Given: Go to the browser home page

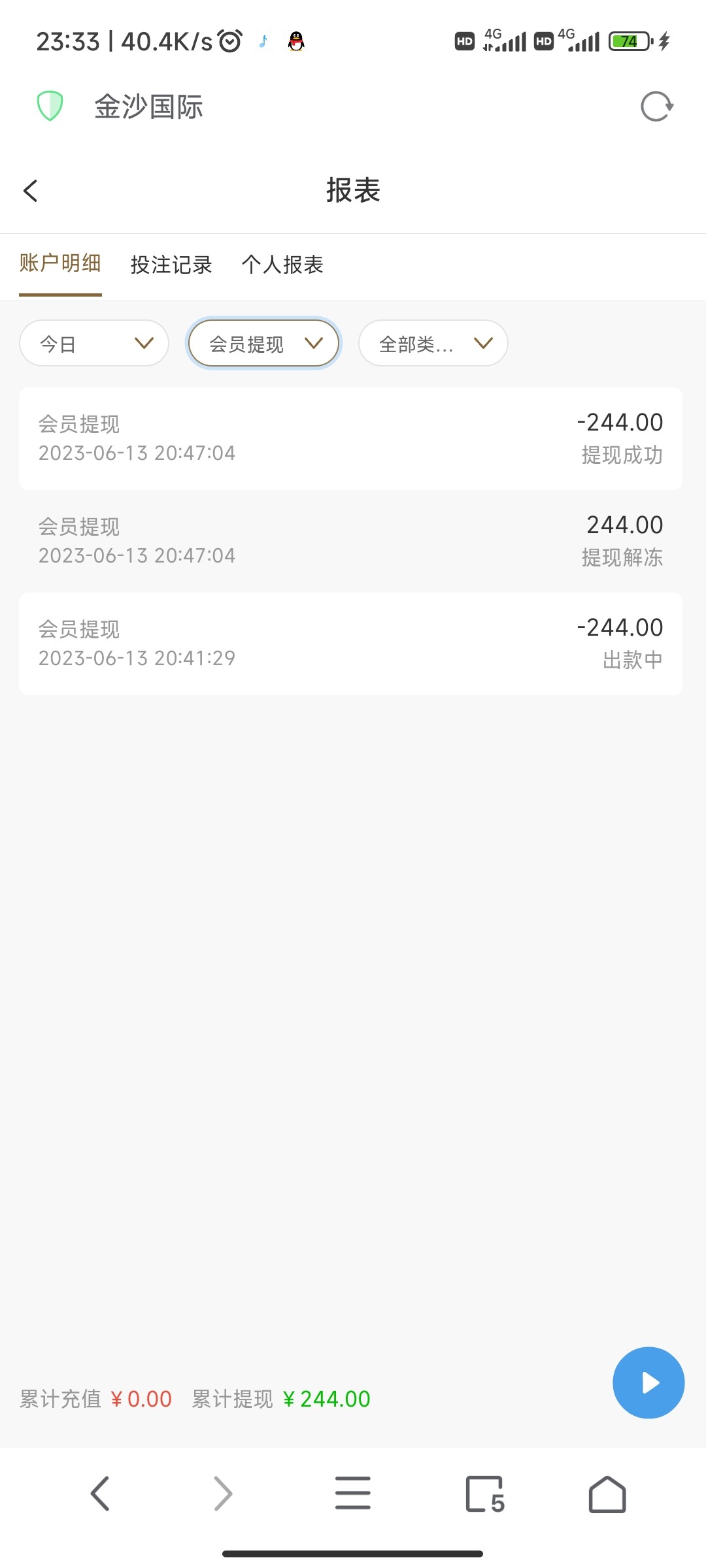Looking at the screenshot, I should coord(607,1494).
